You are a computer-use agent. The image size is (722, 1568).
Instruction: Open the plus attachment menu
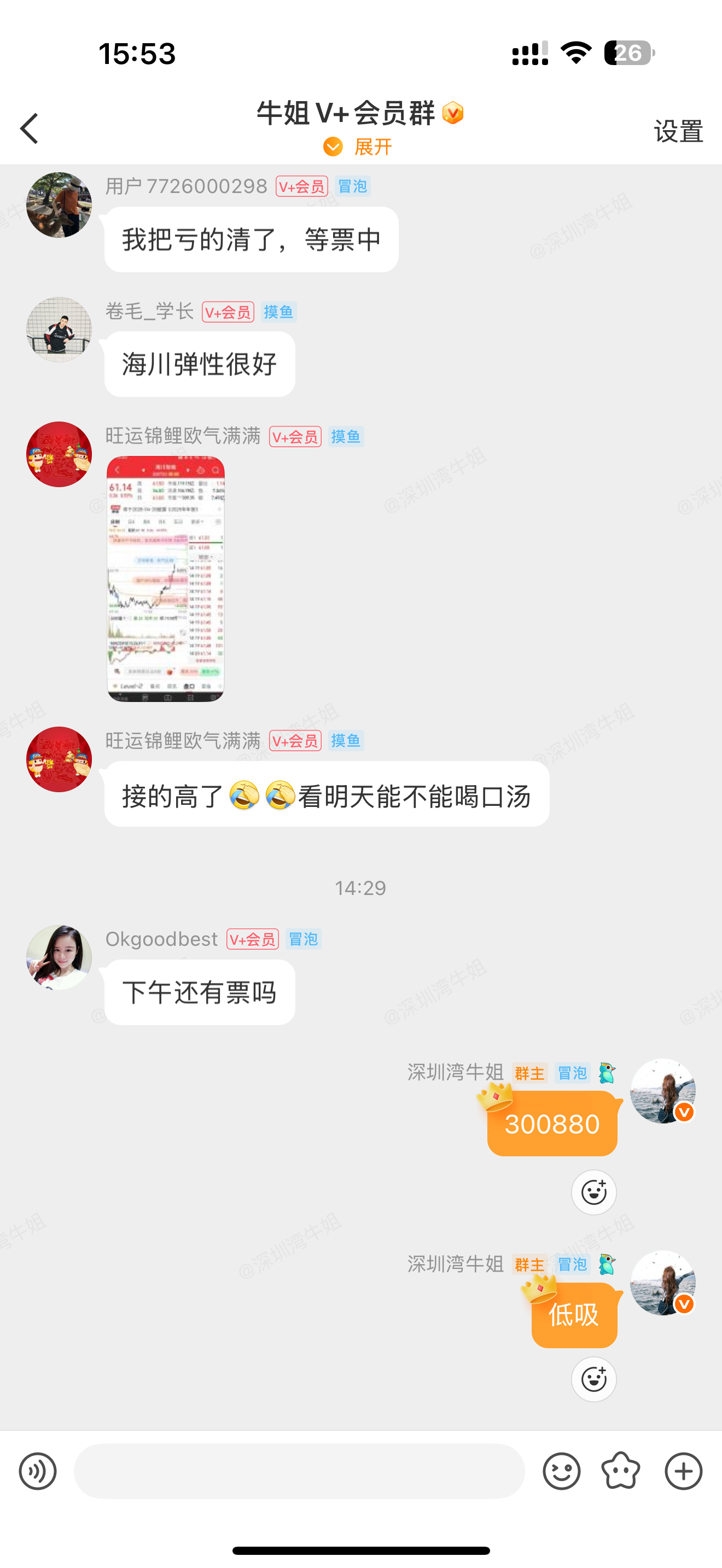[683, 1471]
